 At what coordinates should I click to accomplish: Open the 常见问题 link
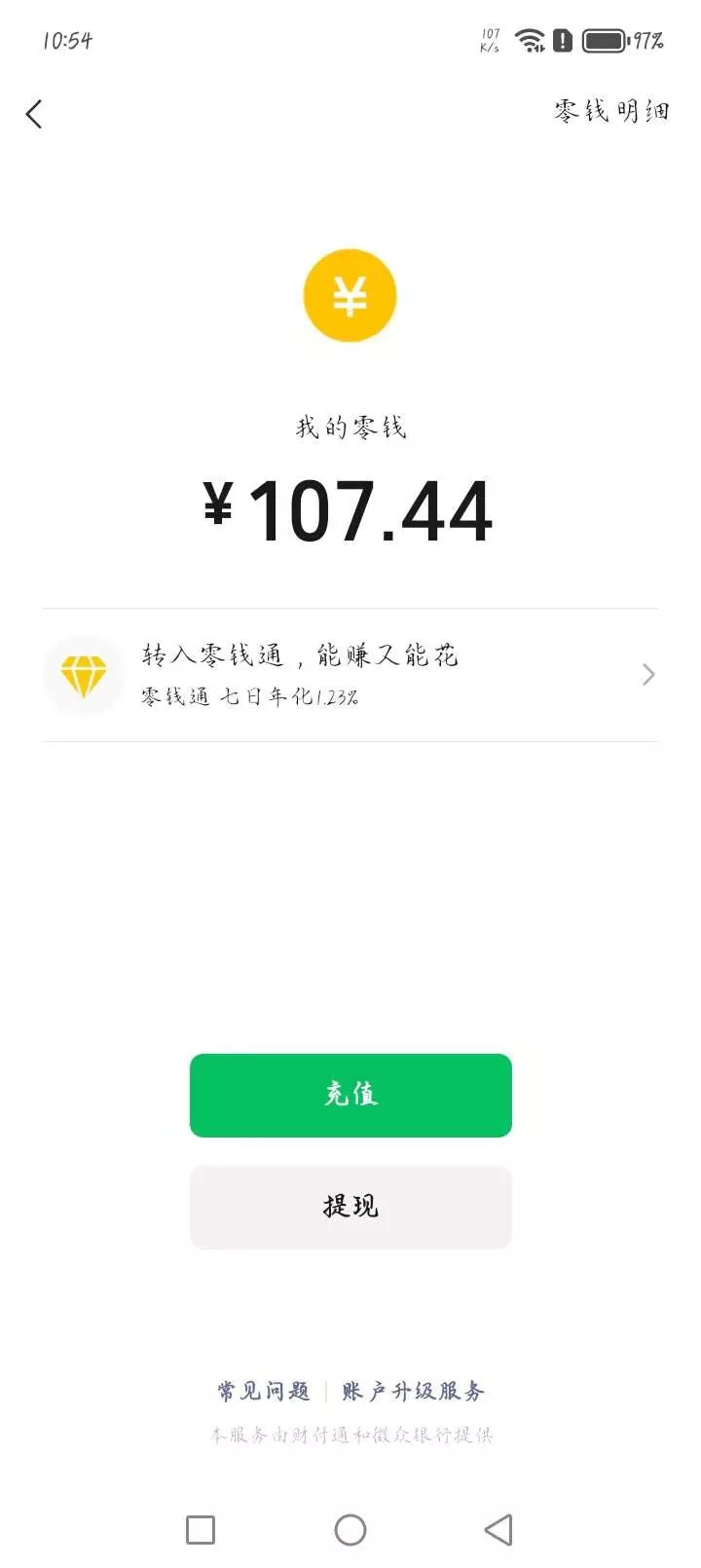click(x=263, y=1391)
